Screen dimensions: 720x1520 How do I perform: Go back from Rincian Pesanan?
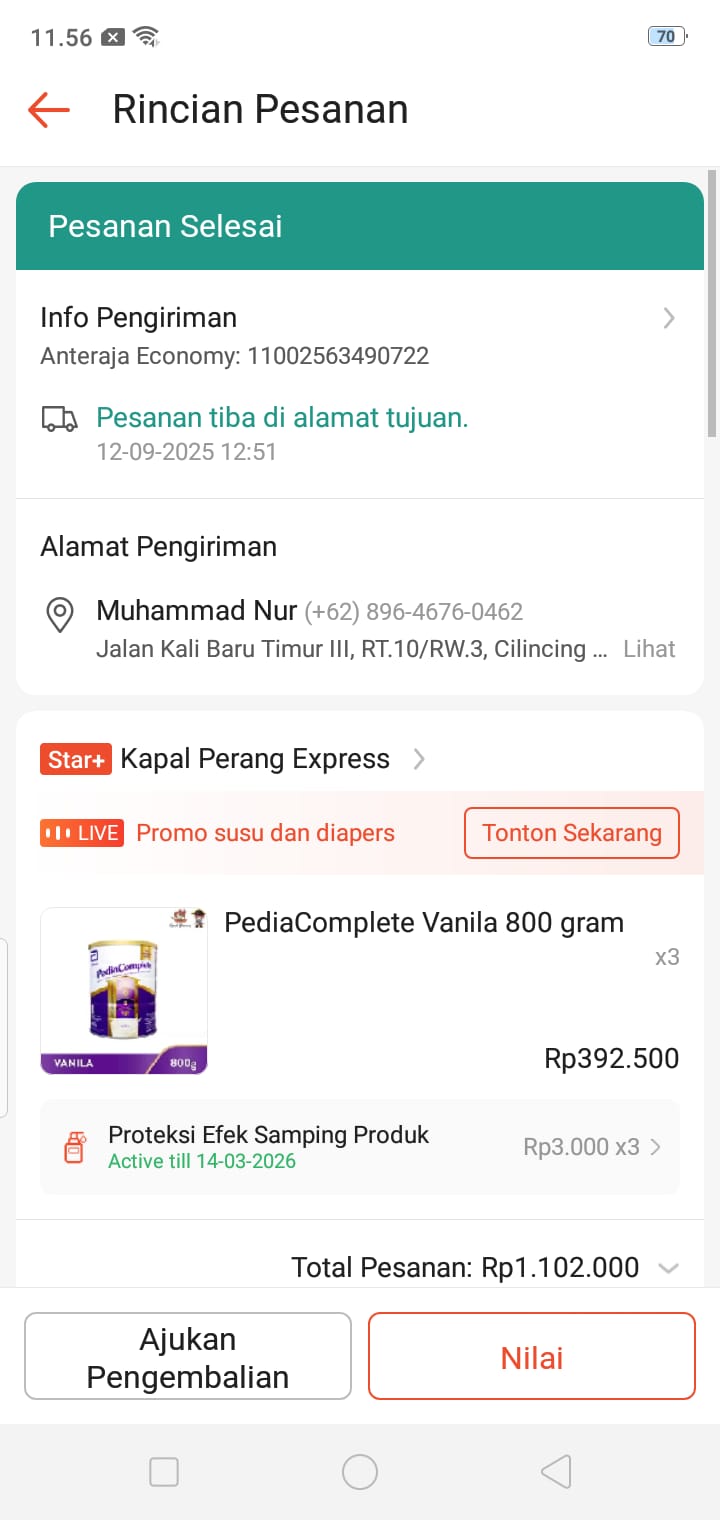(x=48, y=110)
